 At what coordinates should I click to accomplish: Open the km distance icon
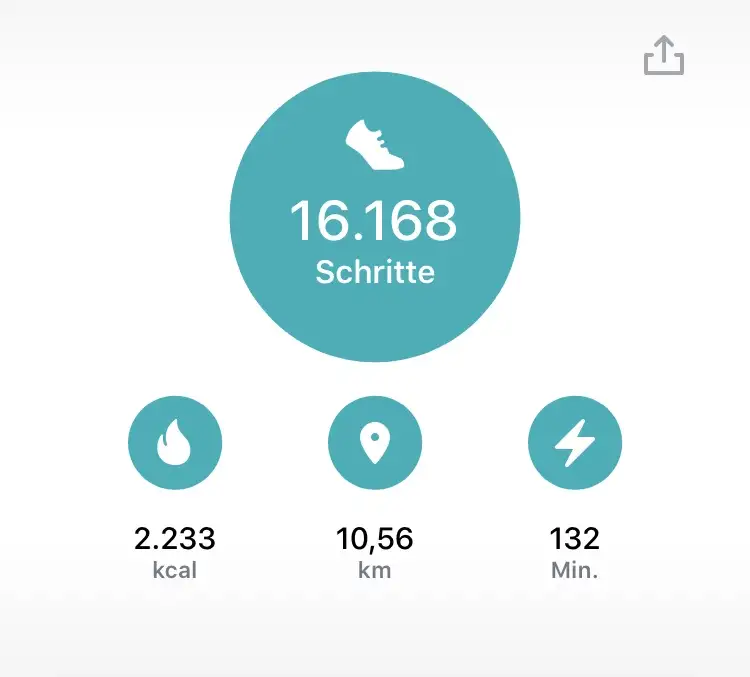375,441
